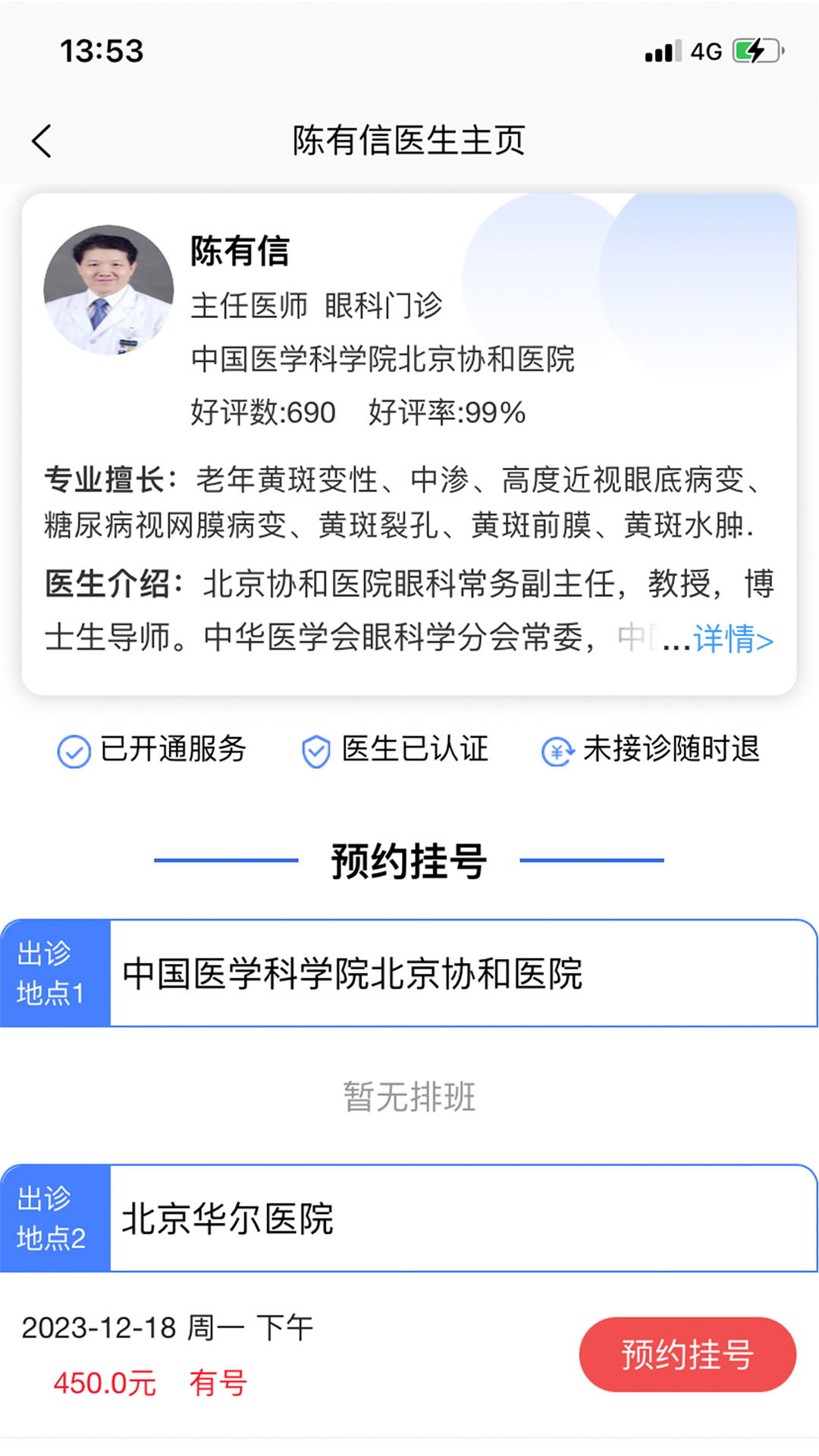Click the 医生已认证 shield icon

point(316,751)
